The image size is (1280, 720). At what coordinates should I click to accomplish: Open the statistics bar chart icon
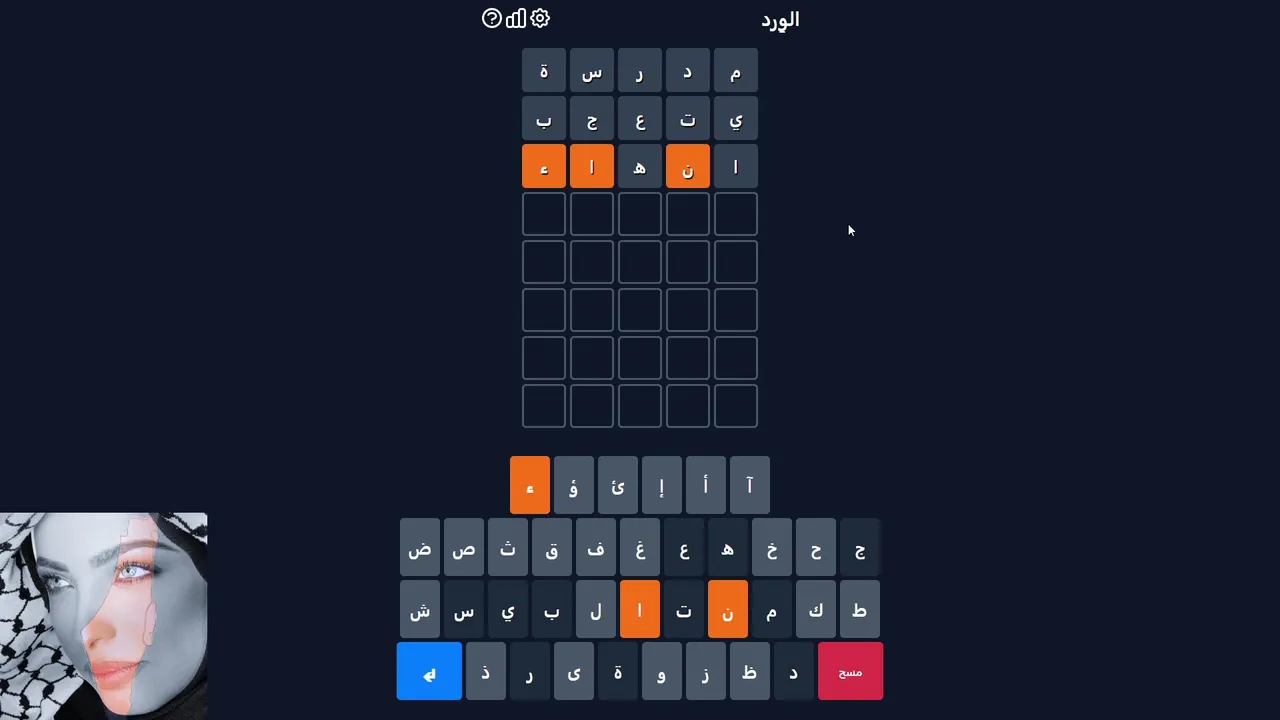(x=516, y=18)
